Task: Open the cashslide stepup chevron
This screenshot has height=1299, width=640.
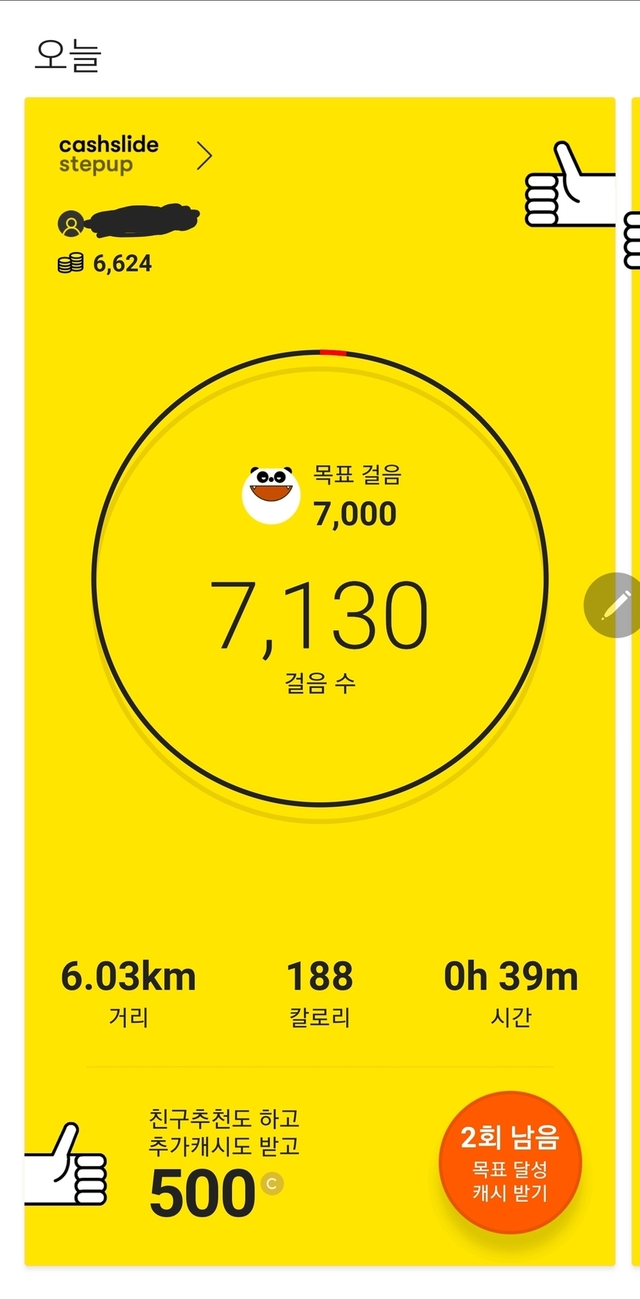Action: pos(204,156)
